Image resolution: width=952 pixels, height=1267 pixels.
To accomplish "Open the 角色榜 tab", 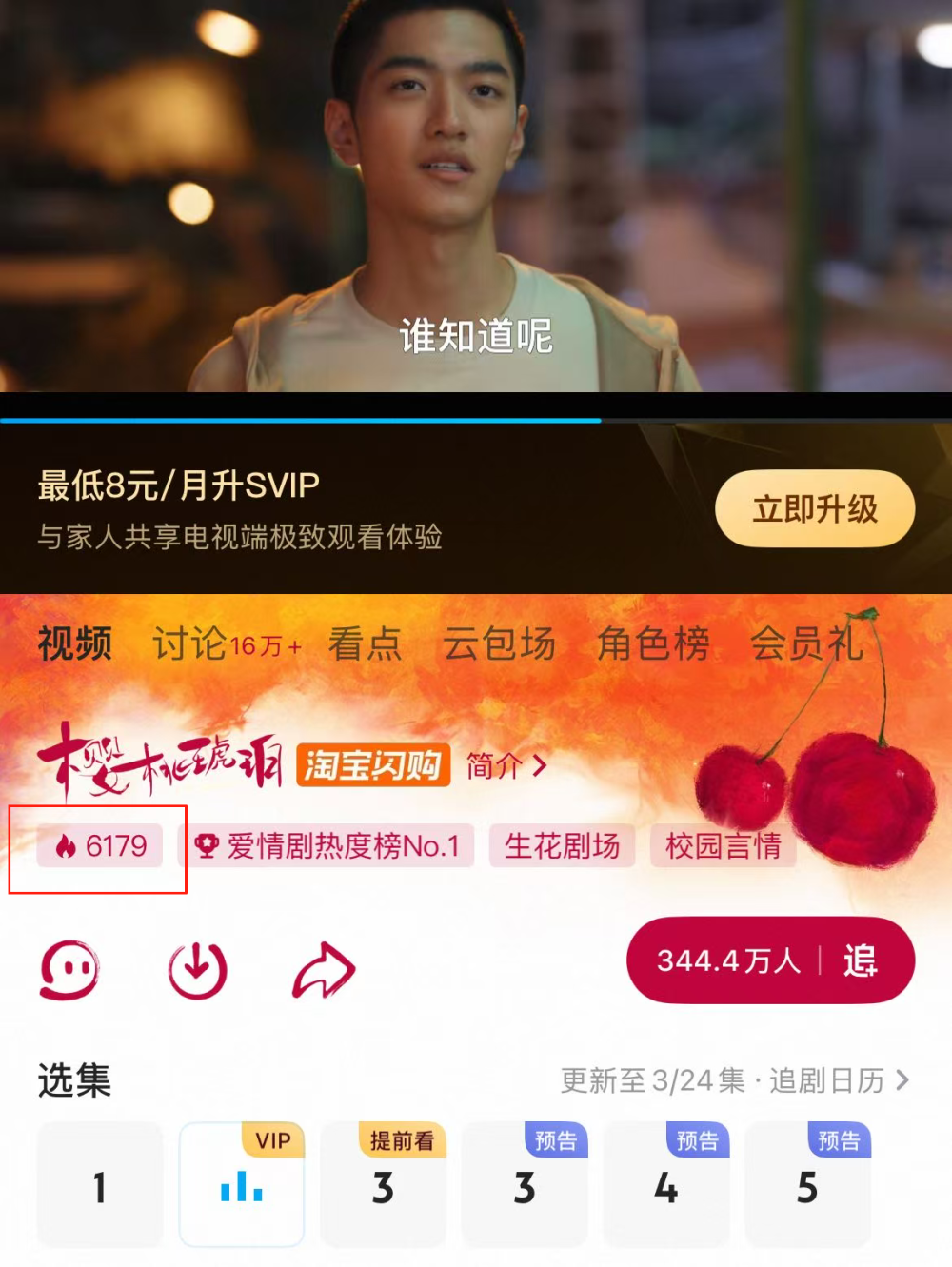I will (x=653, y=644).
